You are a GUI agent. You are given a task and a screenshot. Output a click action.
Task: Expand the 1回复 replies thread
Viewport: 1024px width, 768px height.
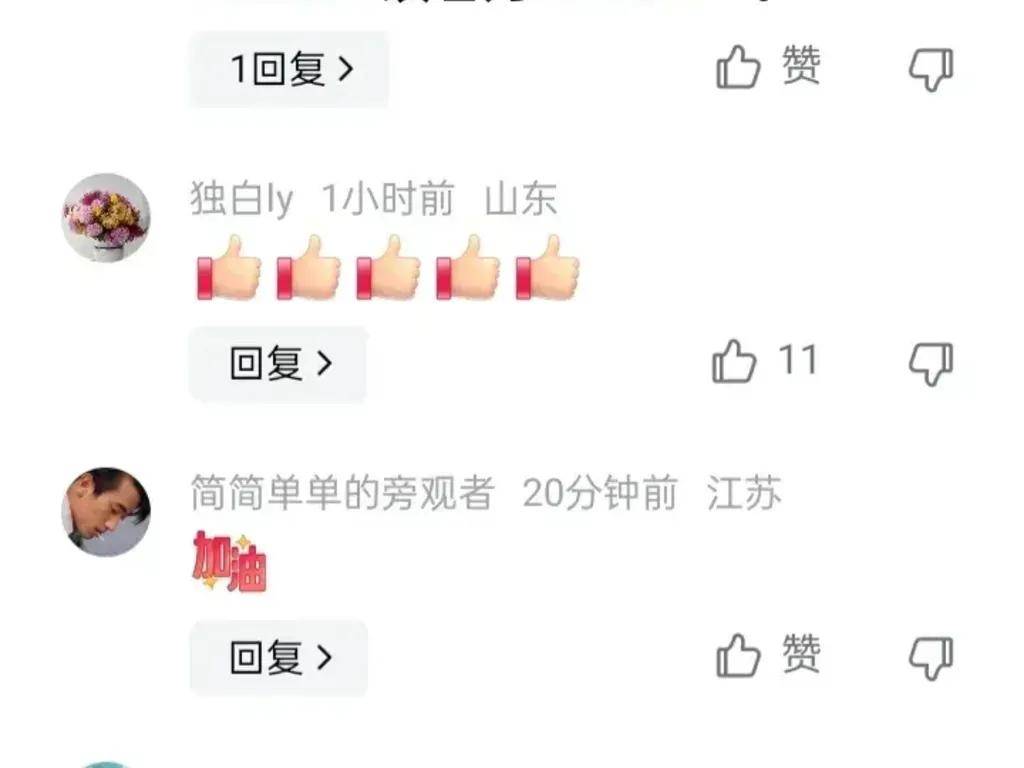coord(289,69)
